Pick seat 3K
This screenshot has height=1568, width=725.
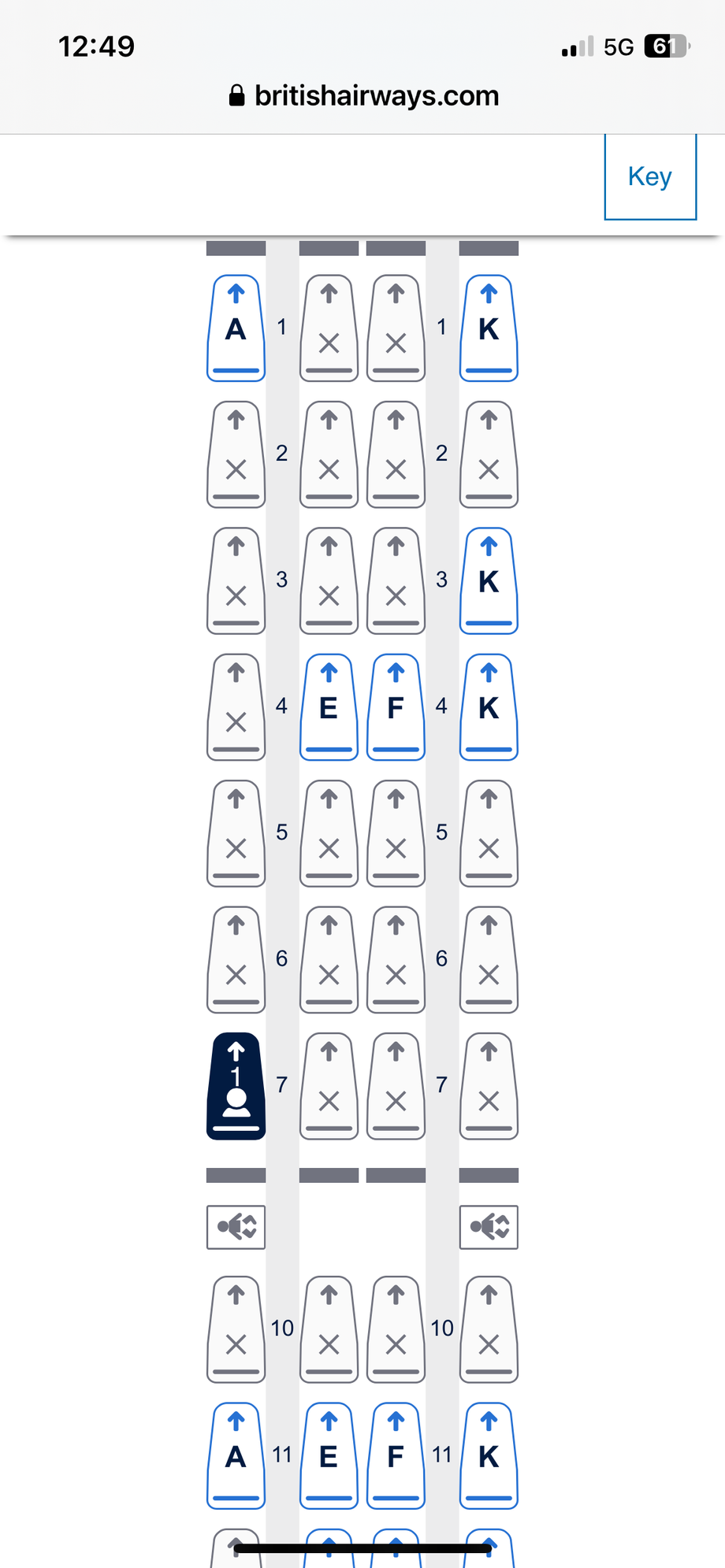(x=489, y=581)
